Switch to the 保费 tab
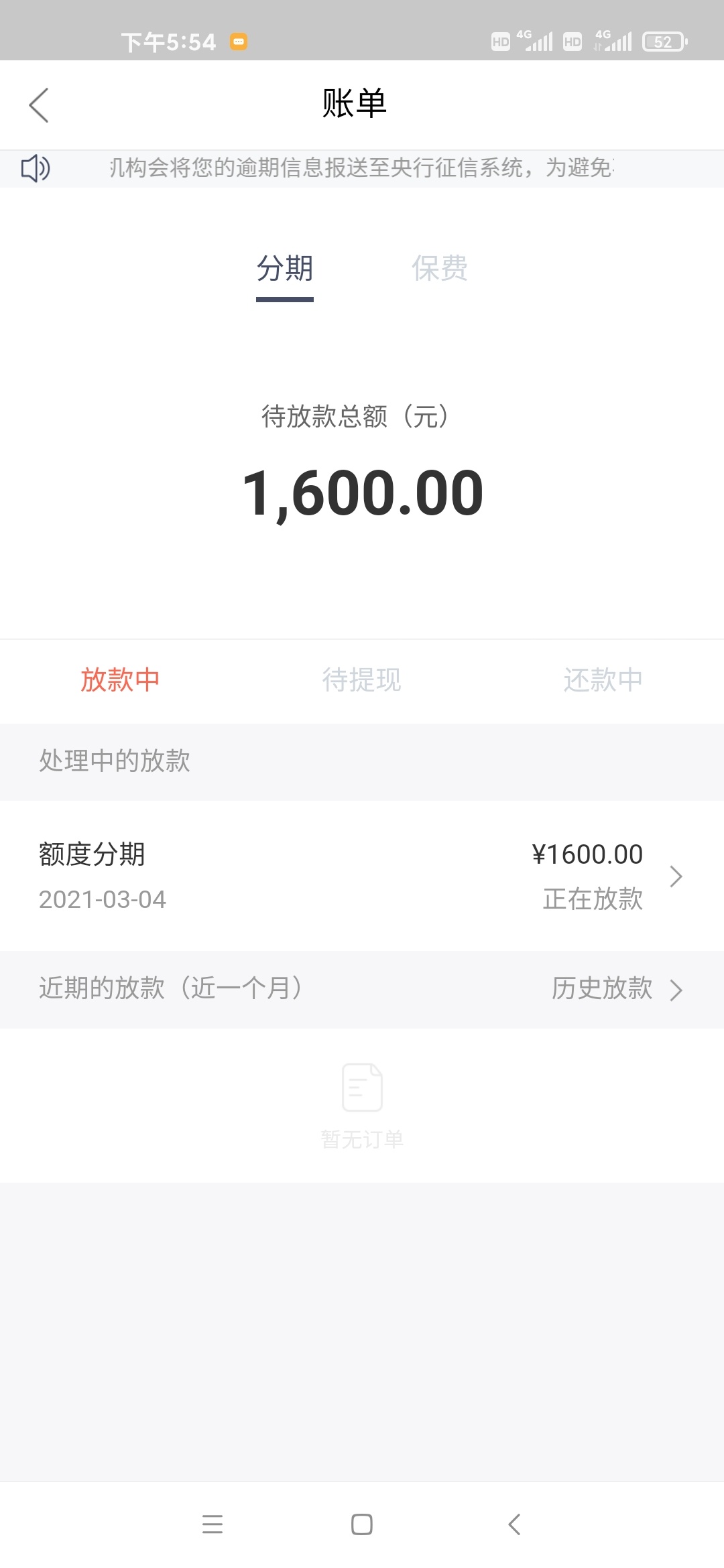The height and width of the screenshot is (1568, 724). [440, 269]
